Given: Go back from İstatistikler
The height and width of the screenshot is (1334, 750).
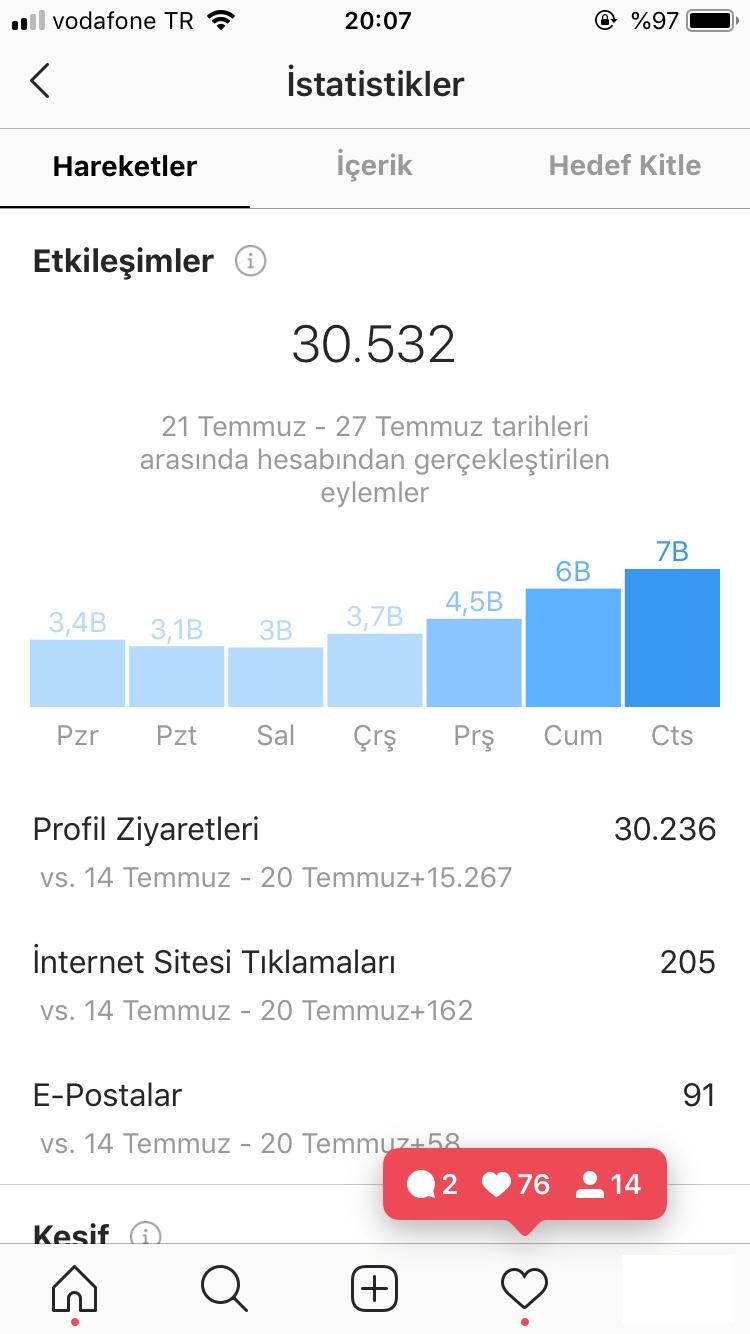Looking at the screenshot, I should point(40,82).
